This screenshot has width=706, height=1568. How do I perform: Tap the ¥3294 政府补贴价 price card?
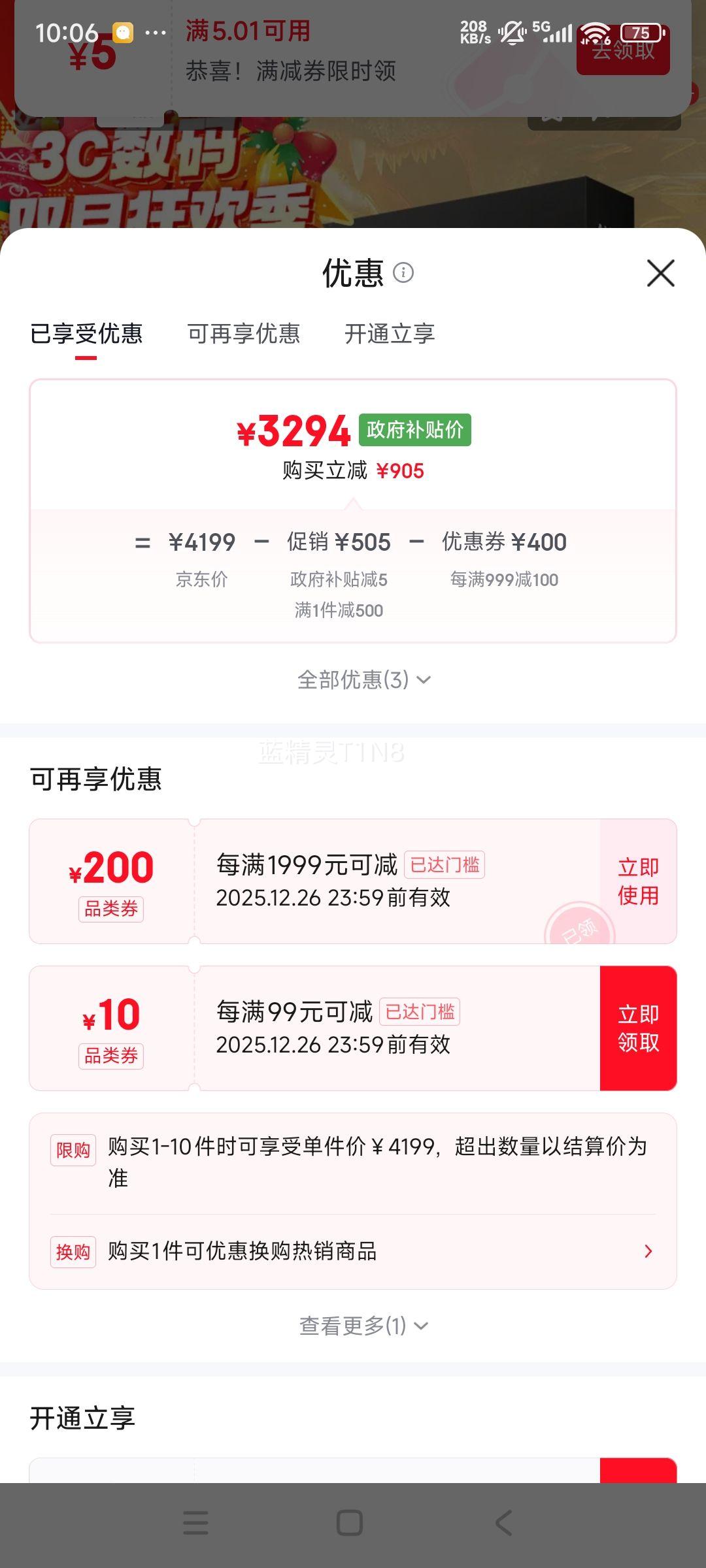353,431
